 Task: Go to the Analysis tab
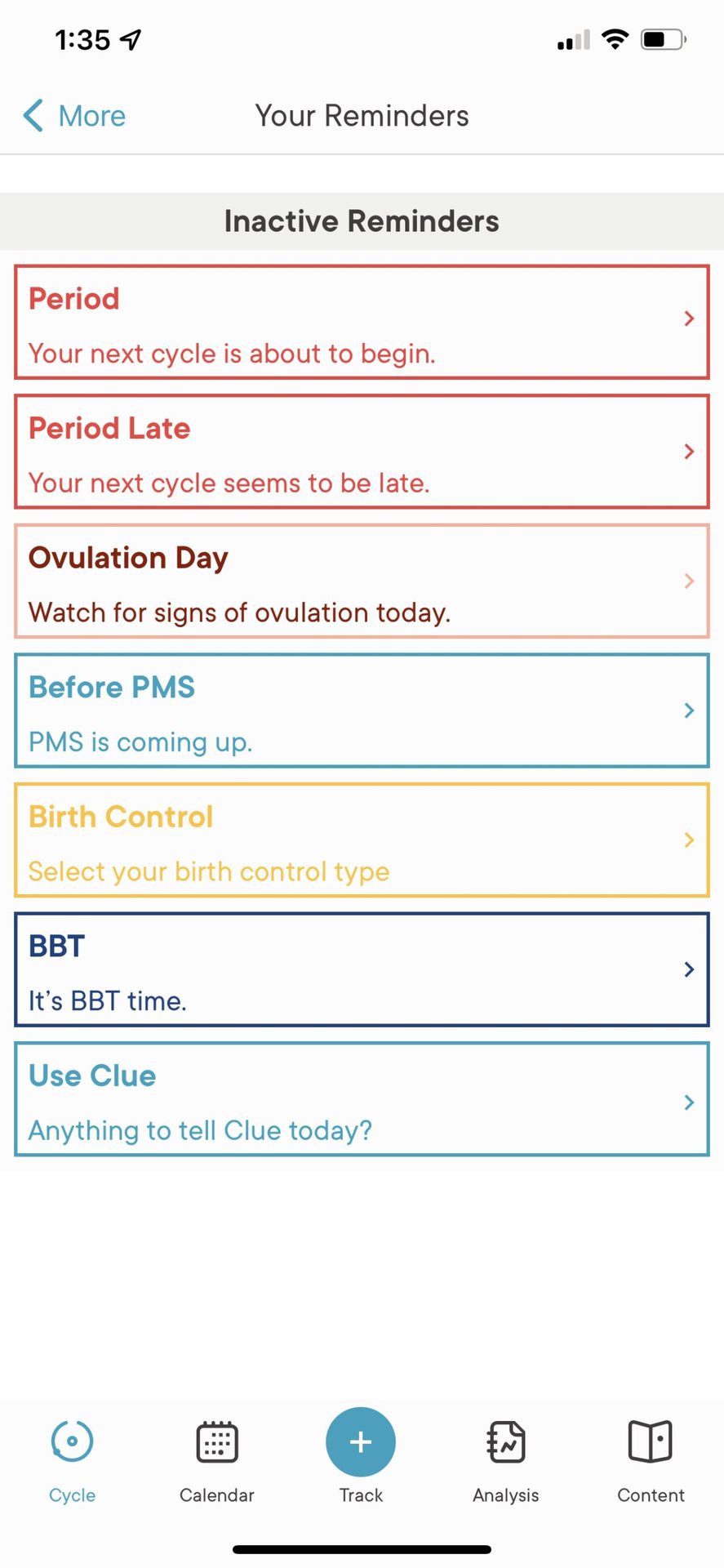506,1459
